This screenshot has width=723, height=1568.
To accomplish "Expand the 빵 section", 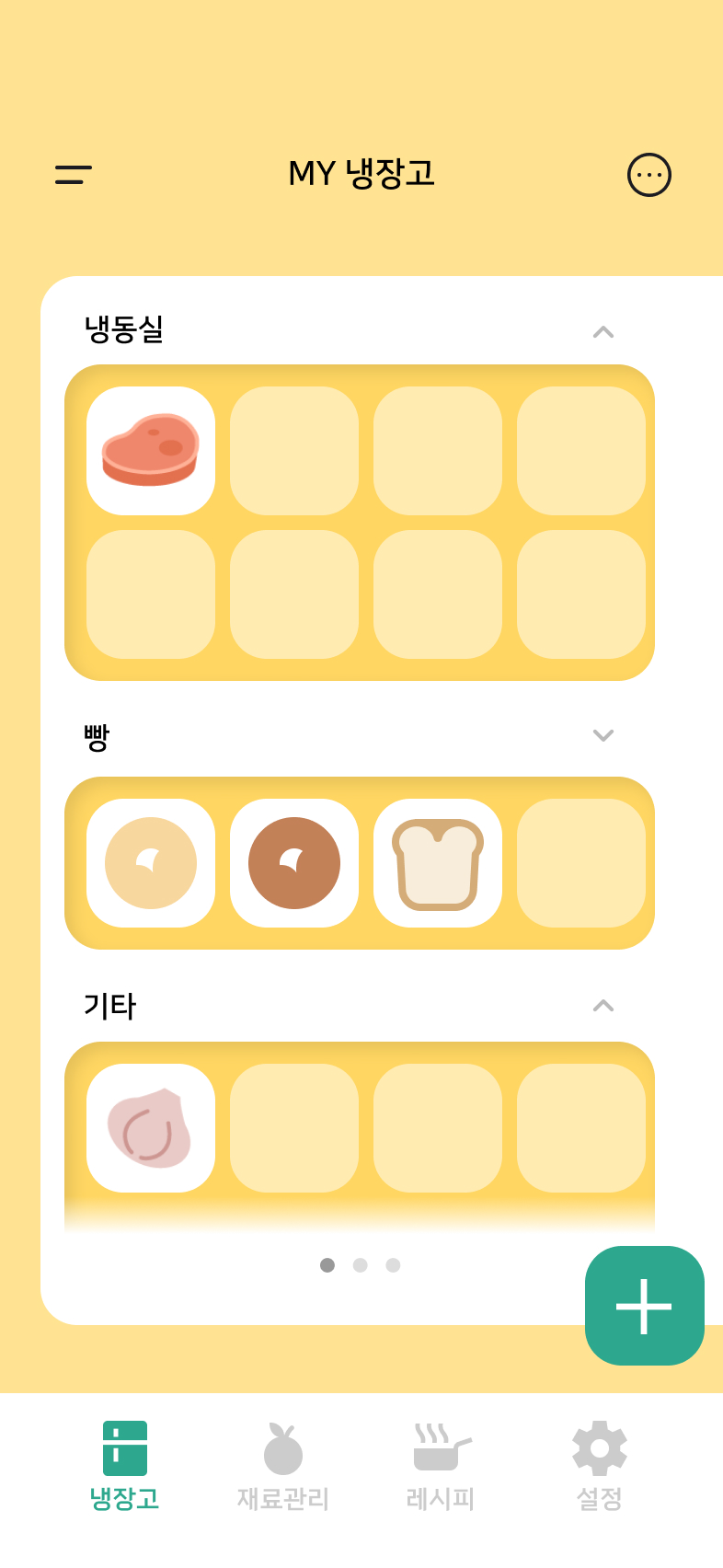I will coord(603,735).
